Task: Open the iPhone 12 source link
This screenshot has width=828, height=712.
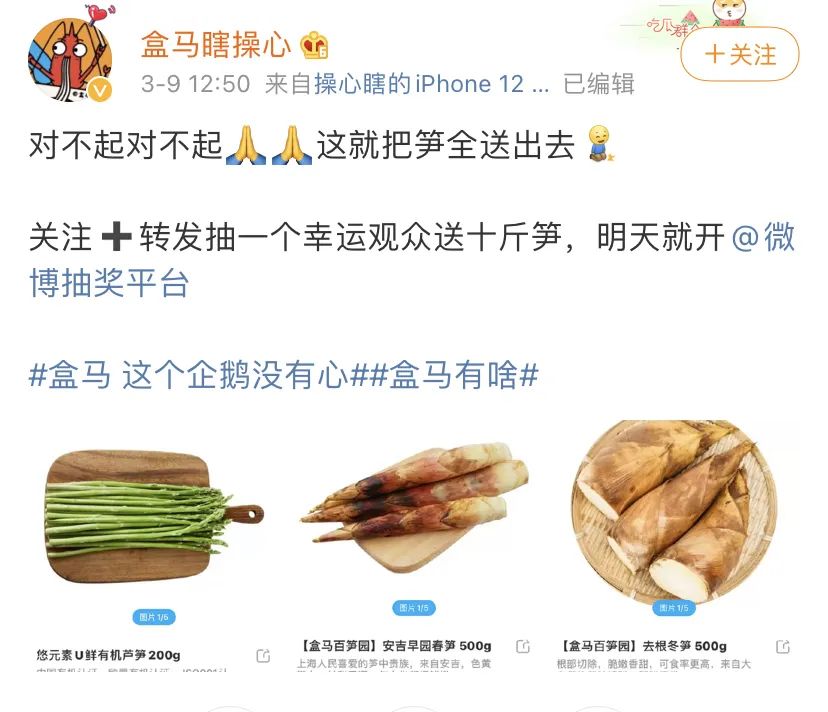Action: tap(432, 84)
